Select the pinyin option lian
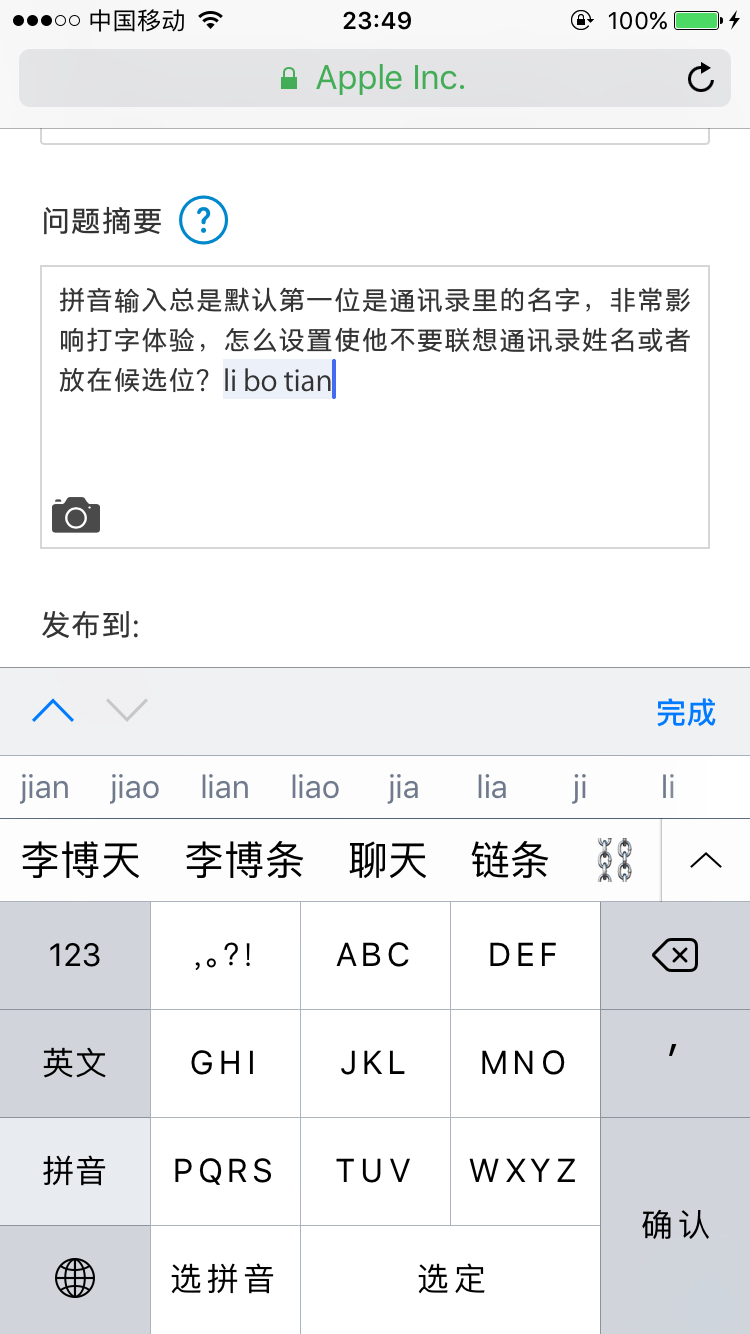This screenshot has width=750, height=1334. [x=224, y=788]
